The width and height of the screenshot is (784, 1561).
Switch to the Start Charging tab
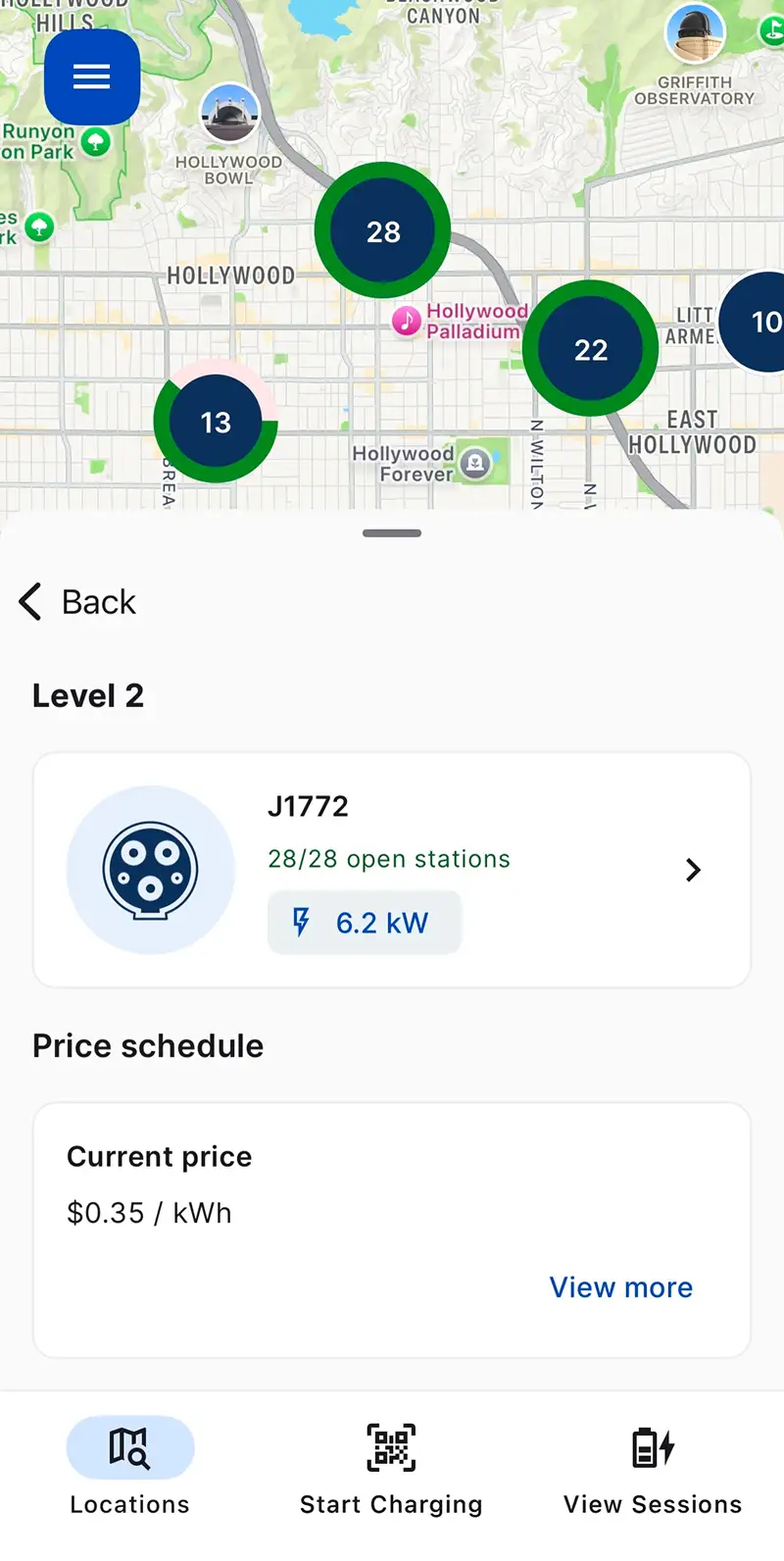(x=391, y=1474)
